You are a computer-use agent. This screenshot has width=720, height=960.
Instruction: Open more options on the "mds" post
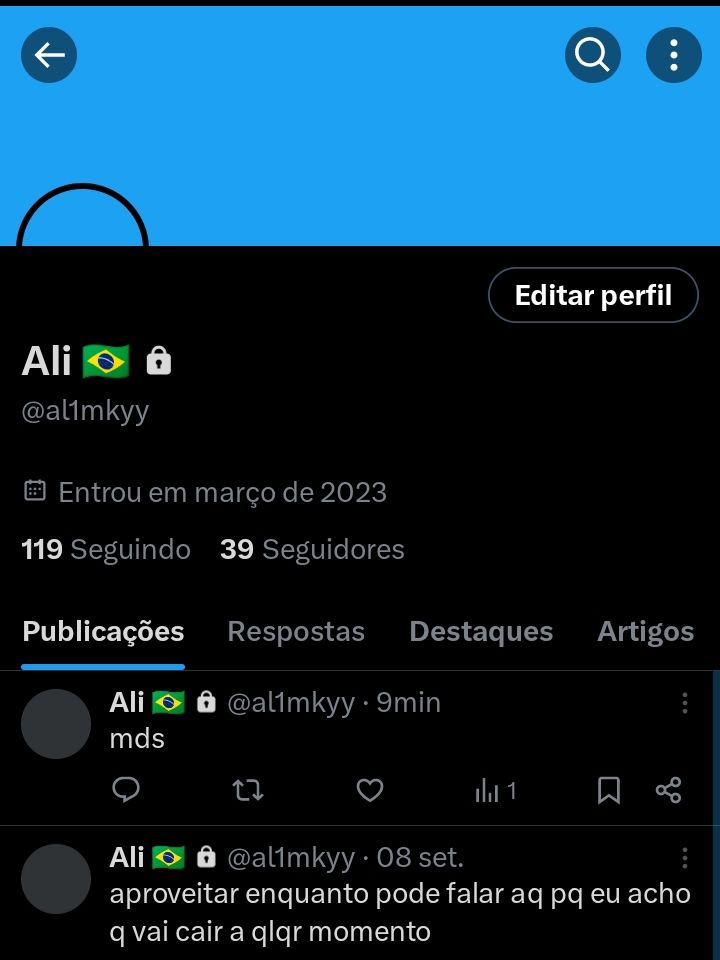pyautogui.click(x=685, y=703)
